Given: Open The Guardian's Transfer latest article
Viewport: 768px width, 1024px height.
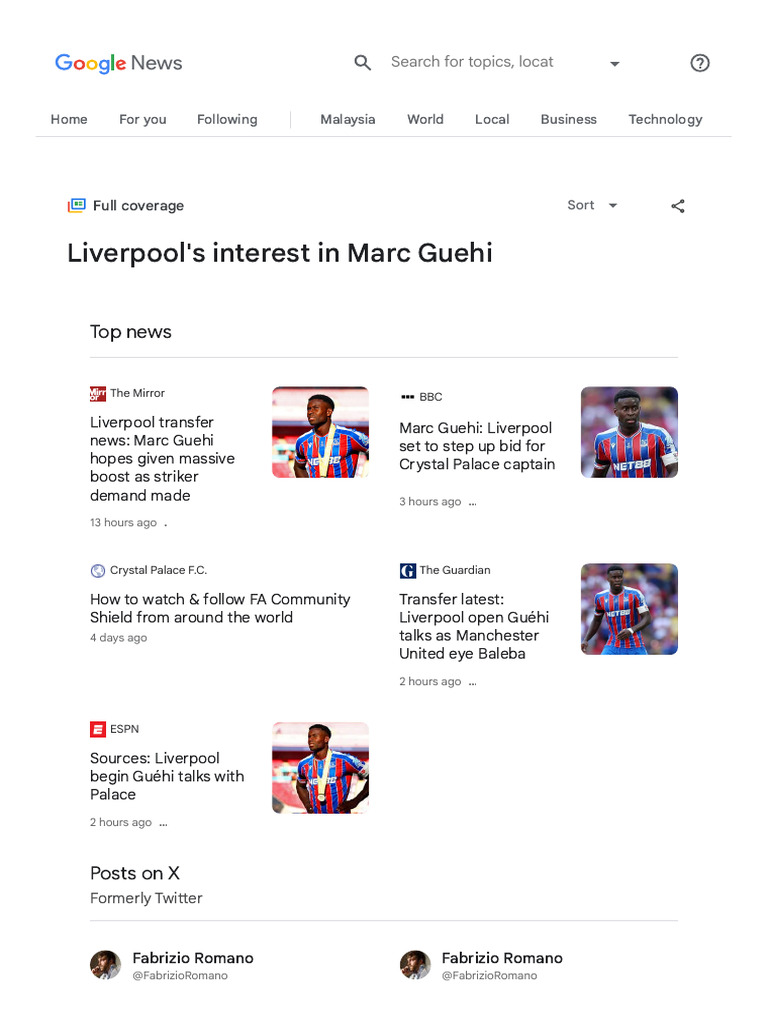Looking at the screenshot, I should [473, 626].
